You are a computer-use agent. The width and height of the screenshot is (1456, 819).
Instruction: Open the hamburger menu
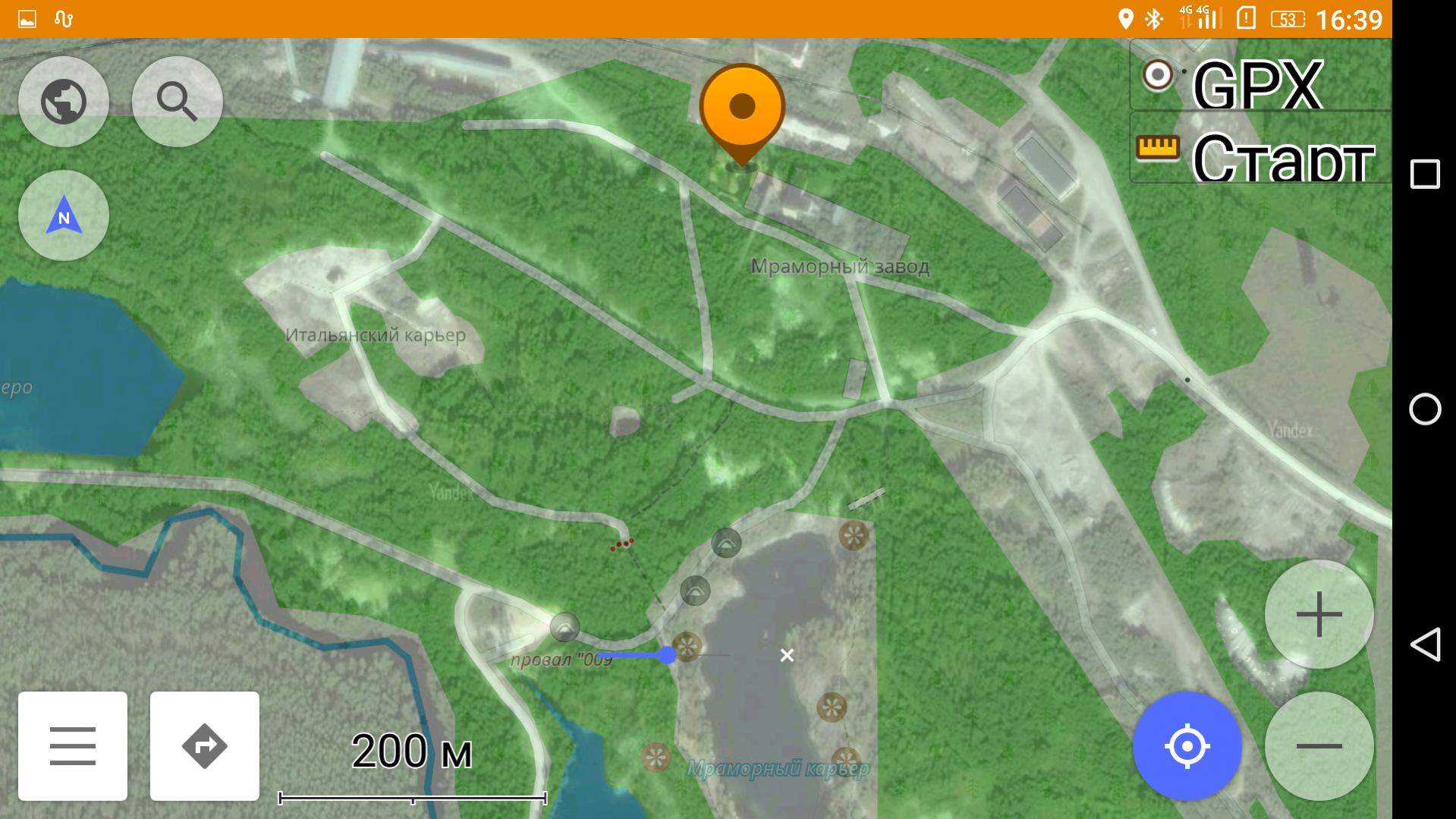(73, 745)
